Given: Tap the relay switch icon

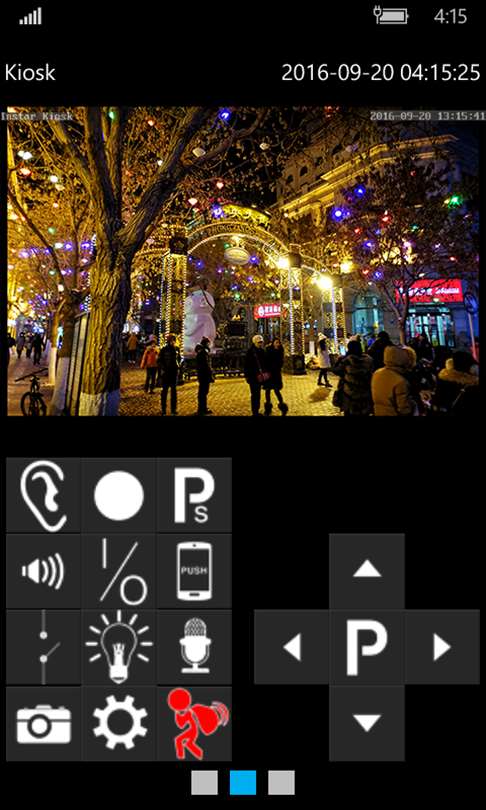Looking at the screenshot, I should coord(43,647).
